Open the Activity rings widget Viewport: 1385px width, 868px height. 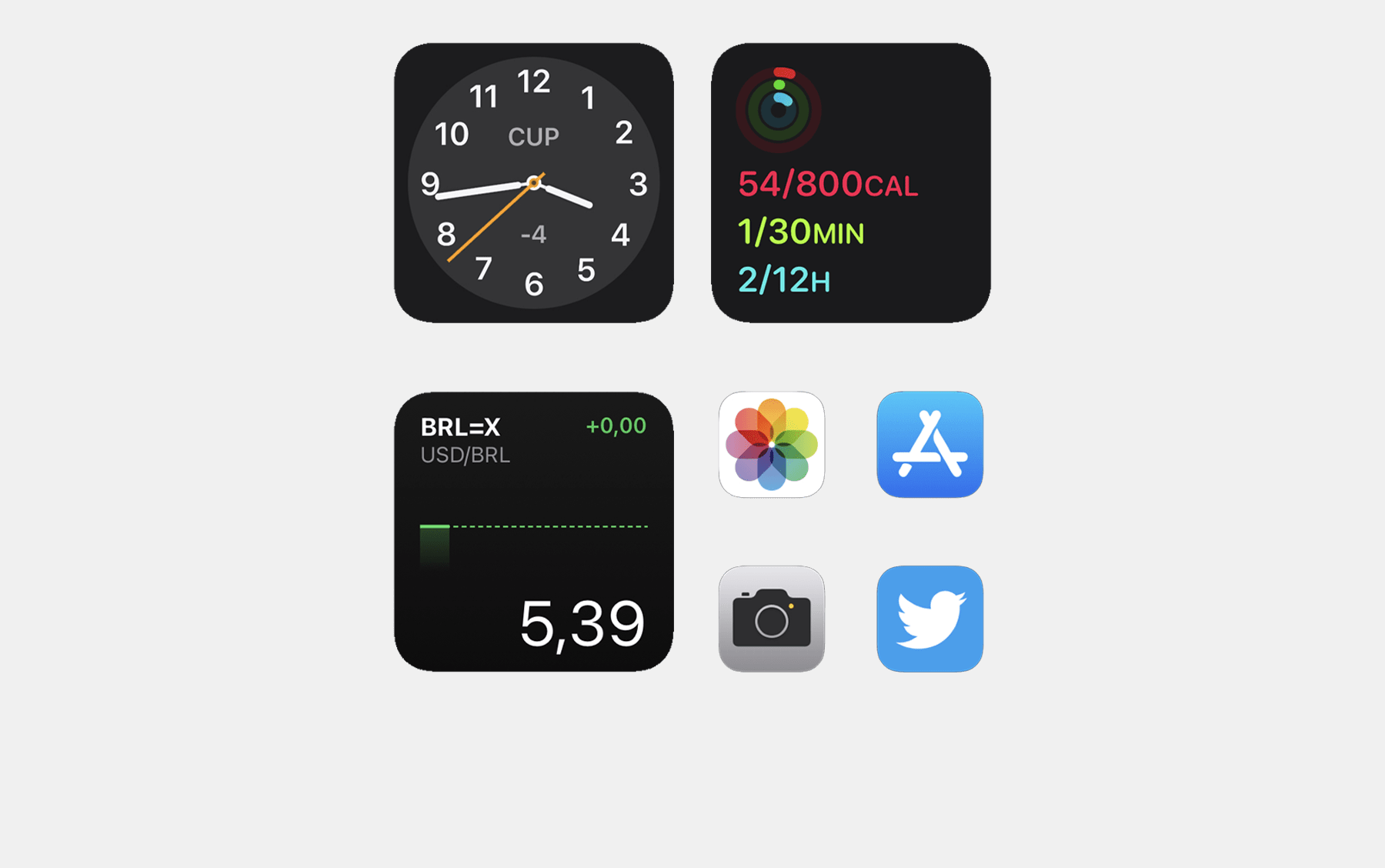(x=851, y=182)
